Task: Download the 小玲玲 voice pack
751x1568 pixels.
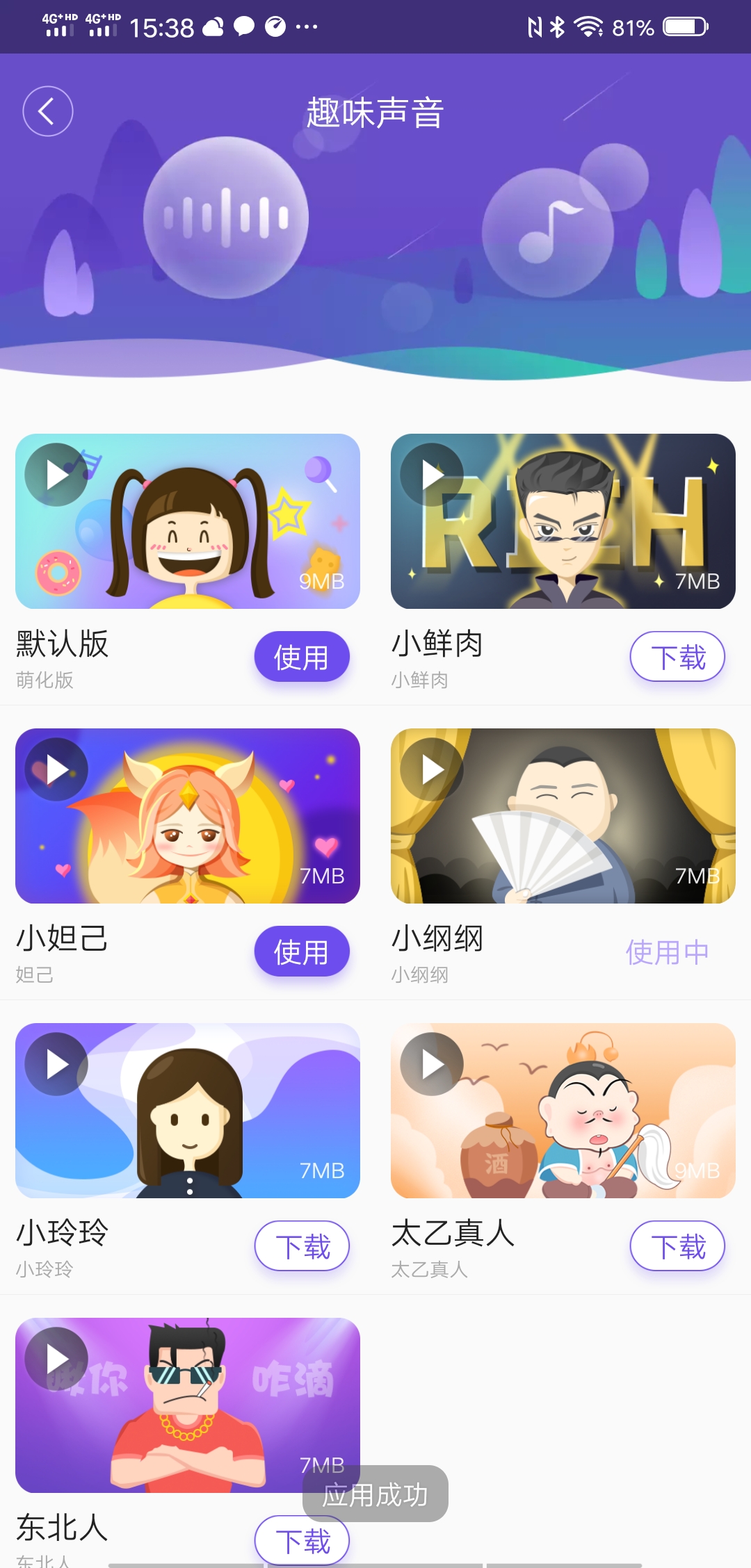Action: click(301, 1246)
